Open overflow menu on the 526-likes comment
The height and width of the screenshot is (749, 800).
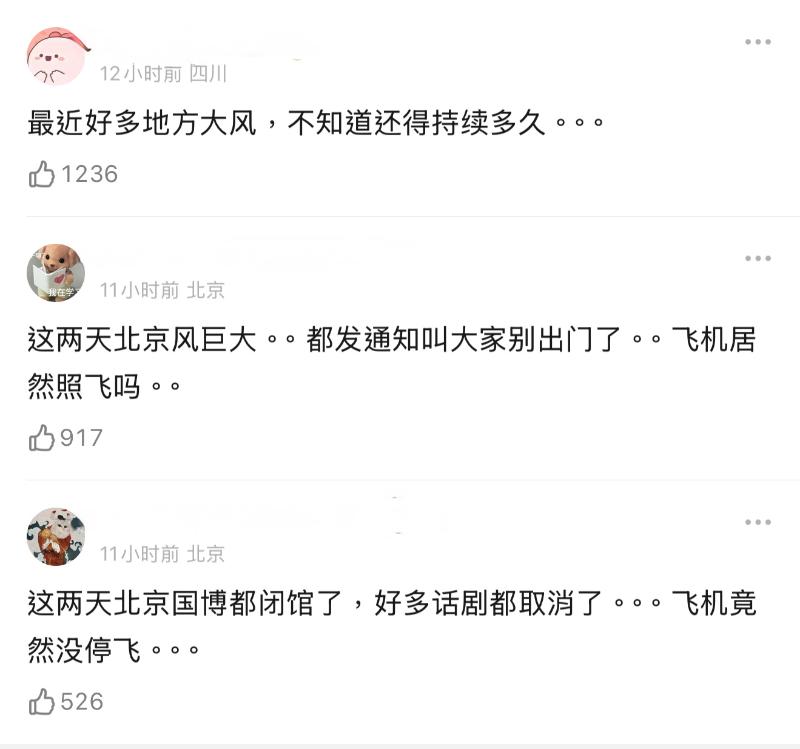point(757,522)
